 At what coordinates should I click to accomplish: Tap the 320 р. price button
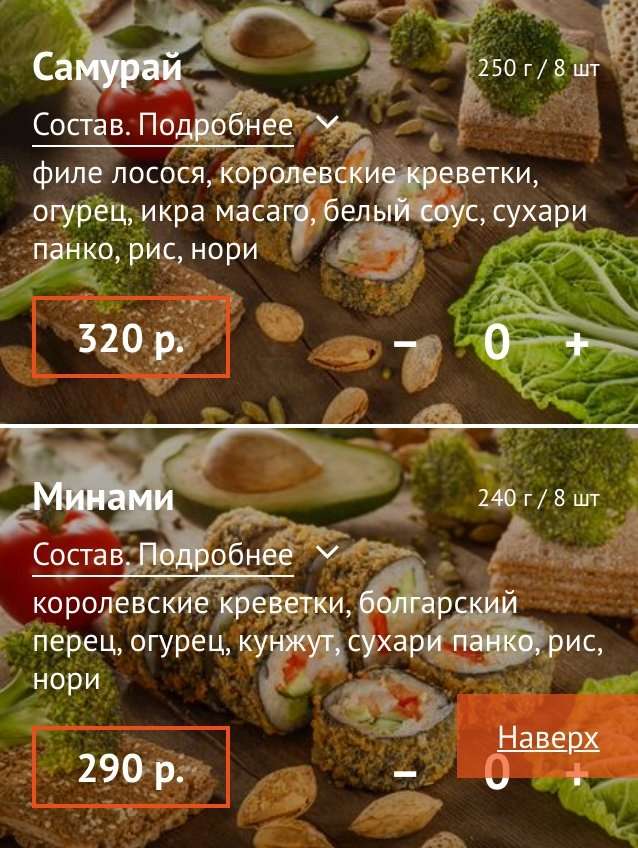pos(131,338)
